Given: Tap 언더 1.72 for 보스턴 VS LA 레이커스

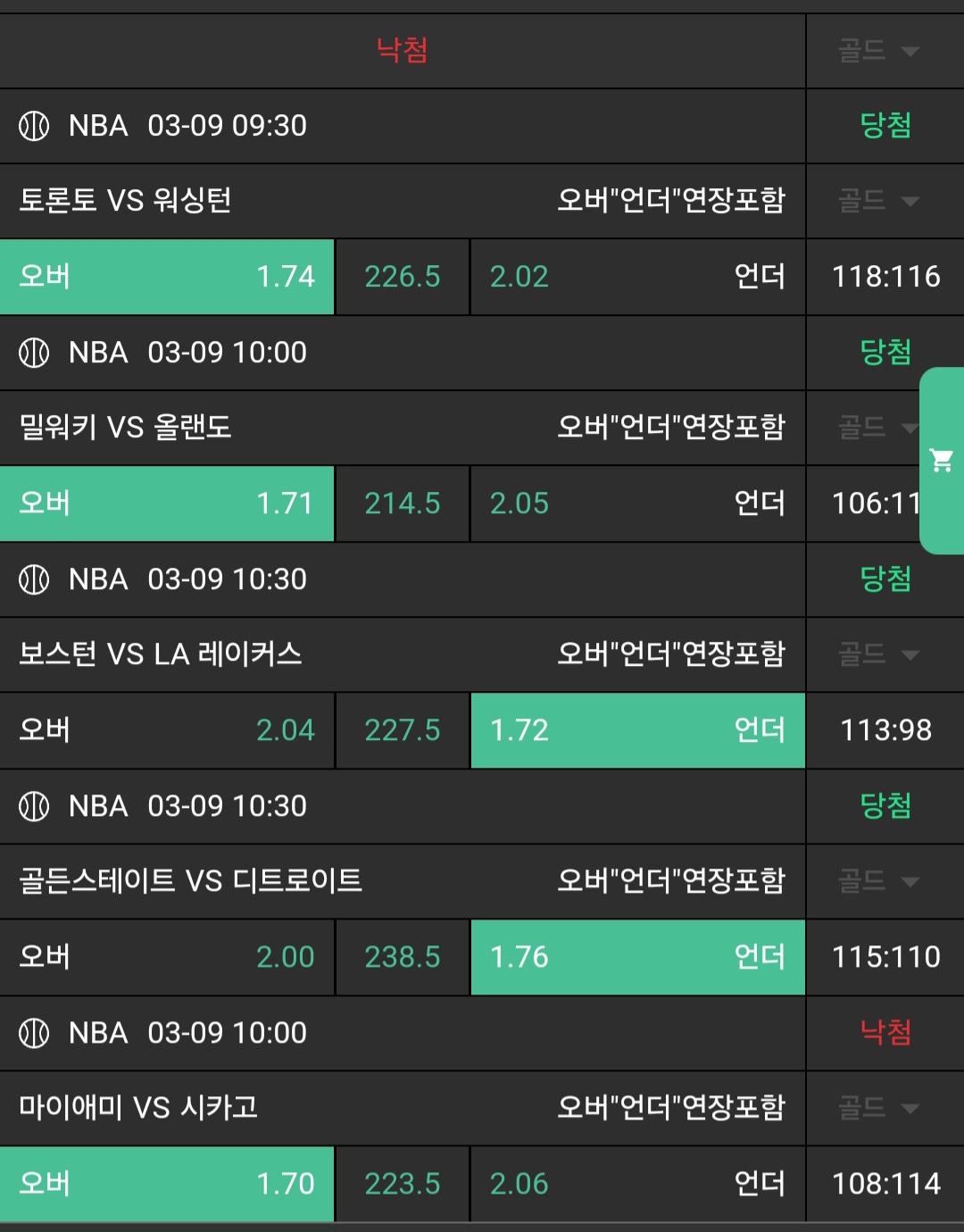Looking at the screenshot, I should pyautogui.click(x=637, y=730).
